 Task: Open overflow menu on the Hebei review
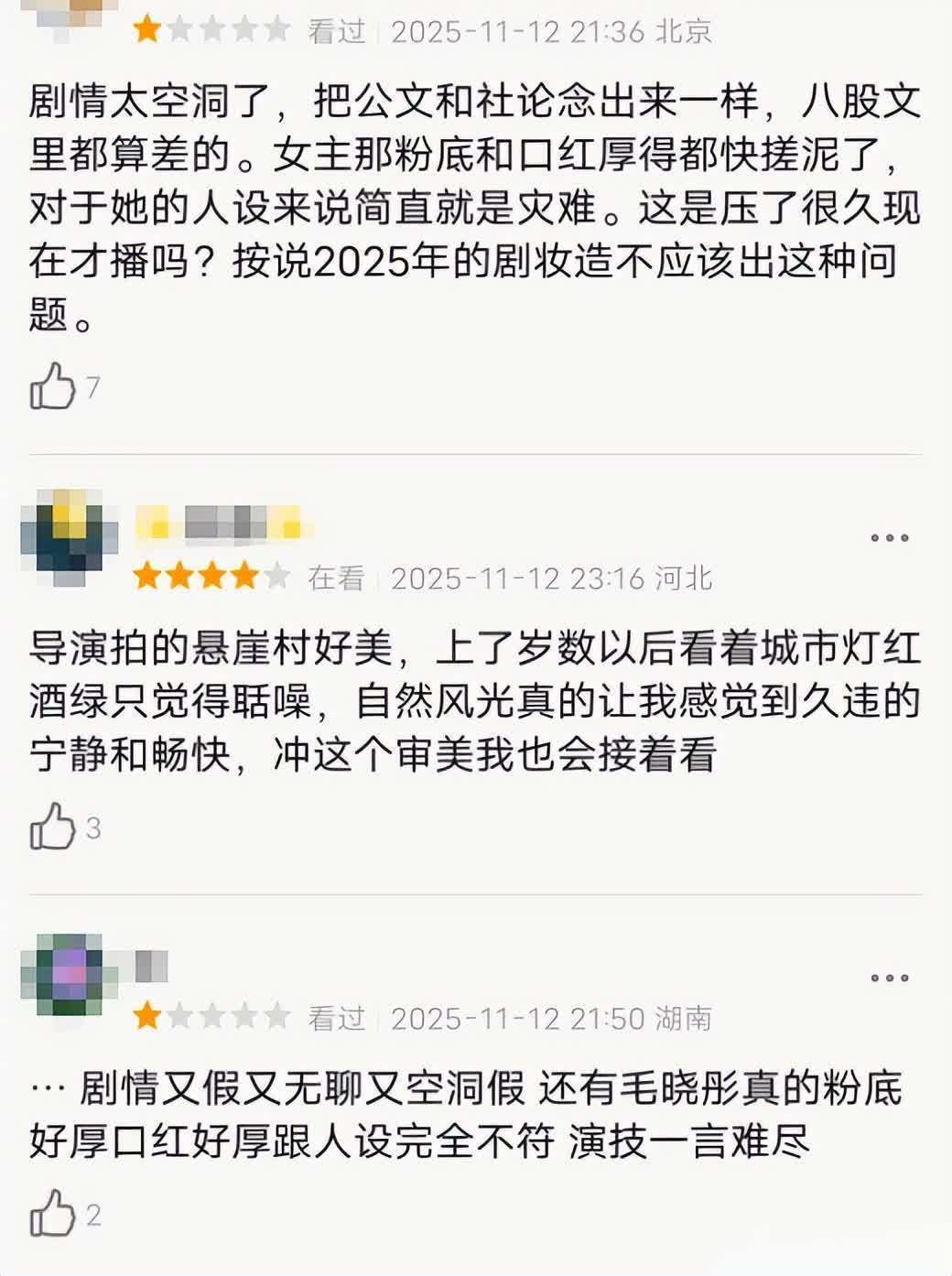coord(889,537)
